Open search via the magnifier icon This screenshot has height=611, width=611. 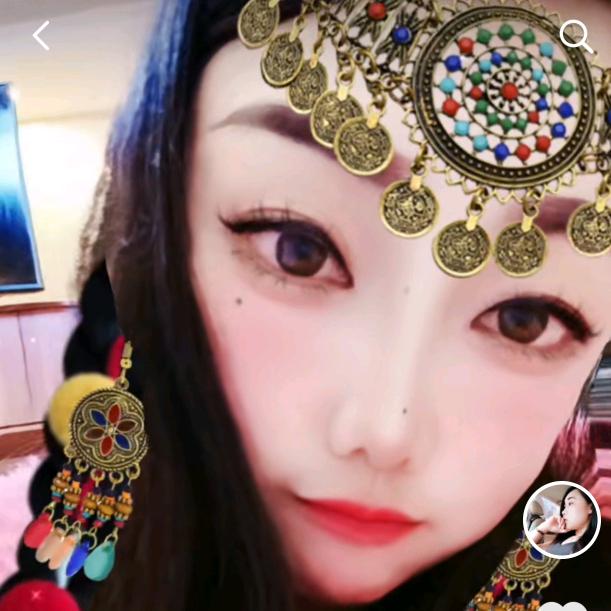click(576, 36)
